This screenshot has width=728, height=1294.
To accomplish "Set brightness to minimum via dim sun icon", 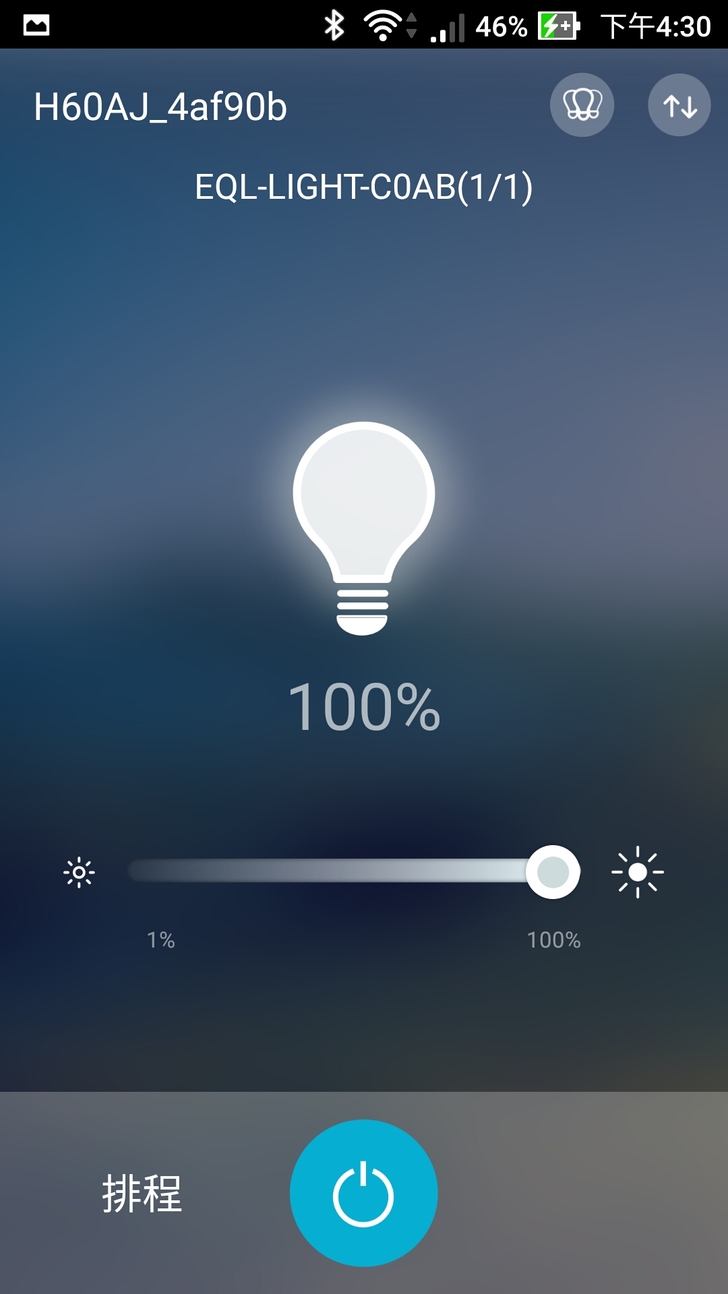I will (79, 872).
